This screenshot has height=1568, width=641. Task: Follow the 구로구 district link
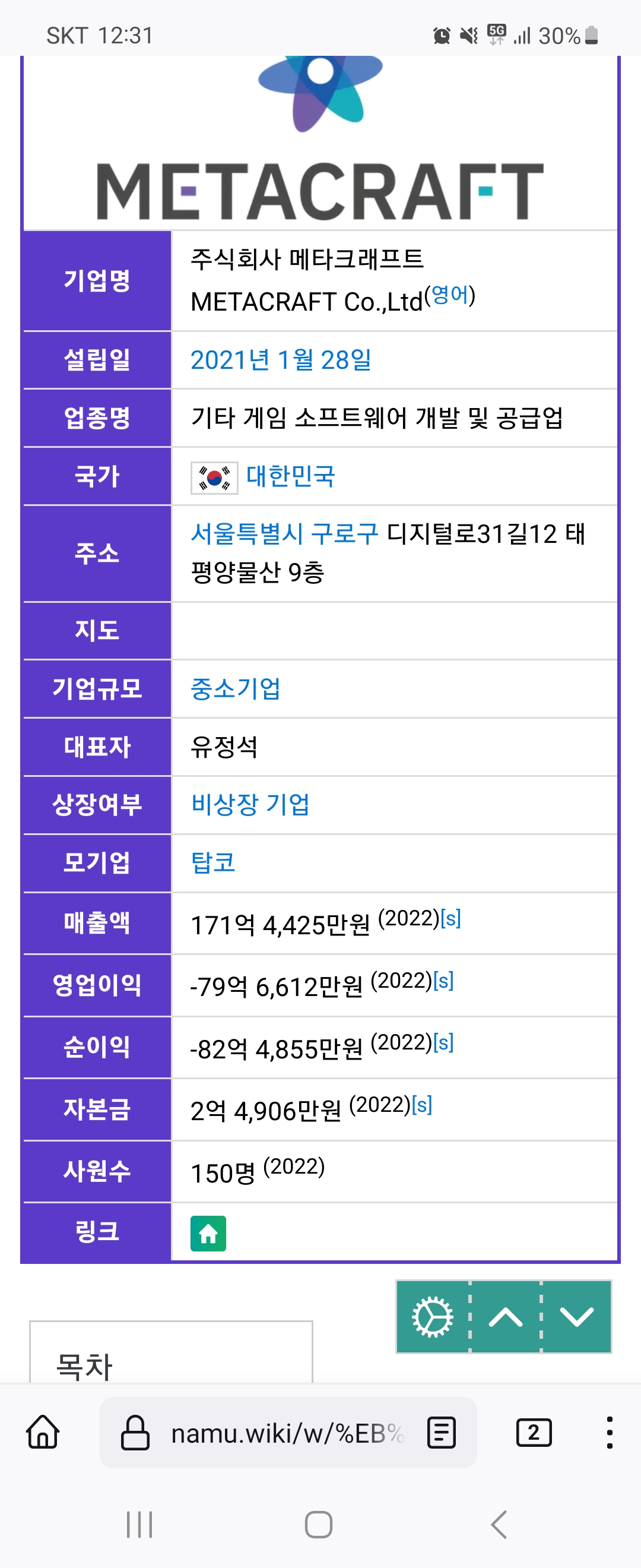[345, 534]
